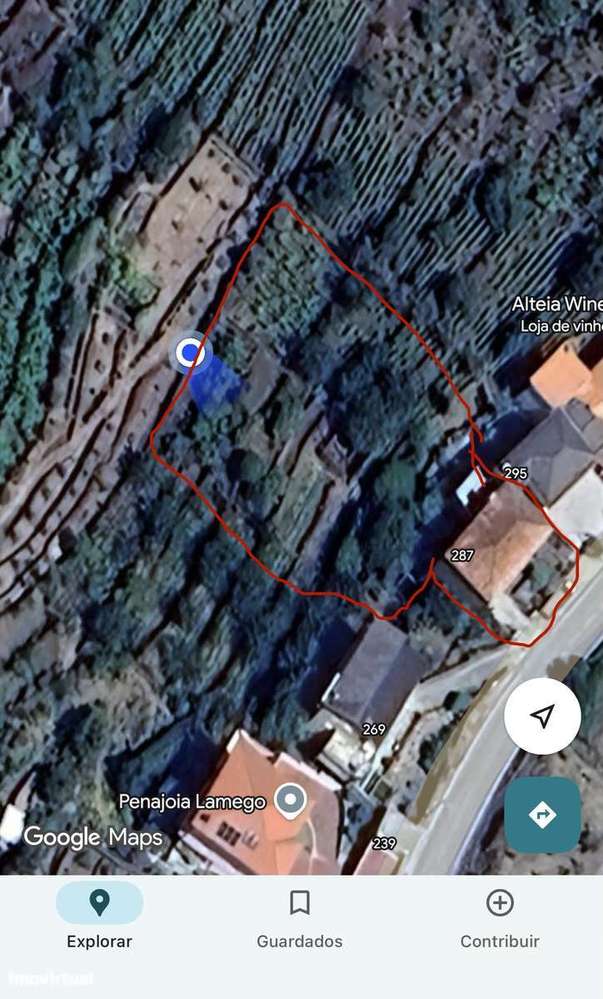Open the Guardados tab

299,918
